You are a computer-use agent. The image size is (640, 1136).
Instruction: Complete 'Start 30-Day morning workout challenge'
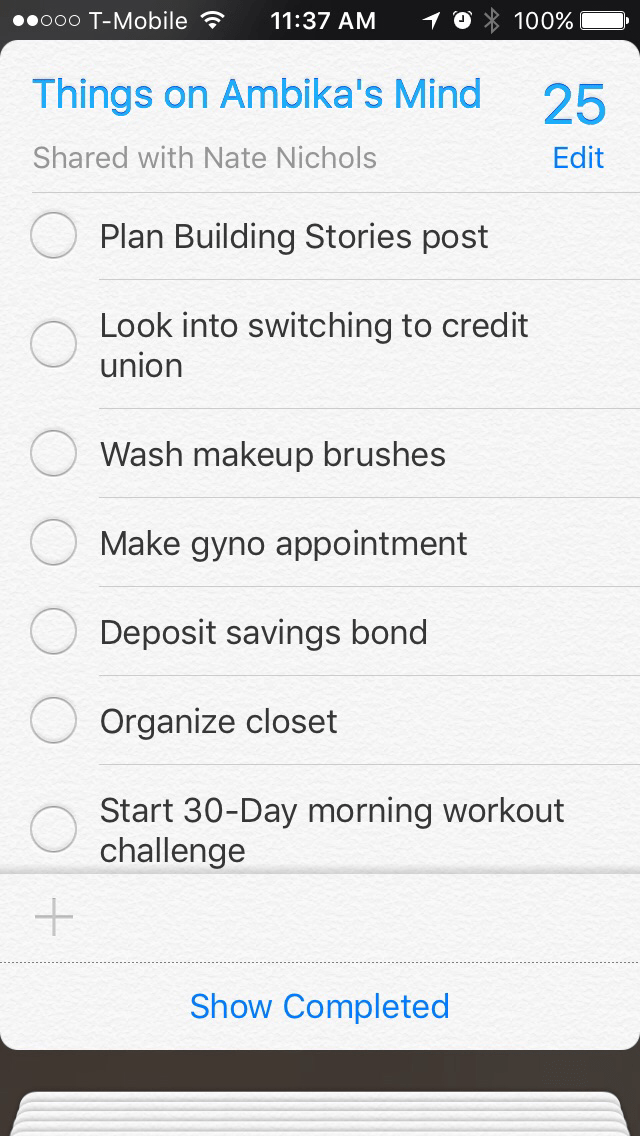coord(54,829)
